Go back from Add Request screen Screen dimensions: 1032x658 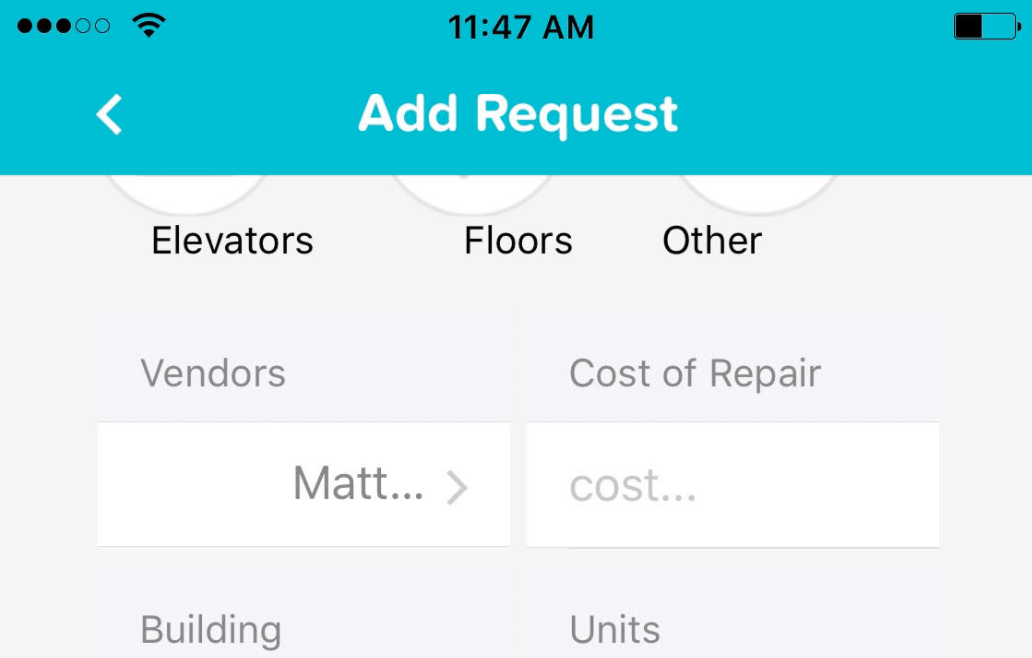click(109, 114)
